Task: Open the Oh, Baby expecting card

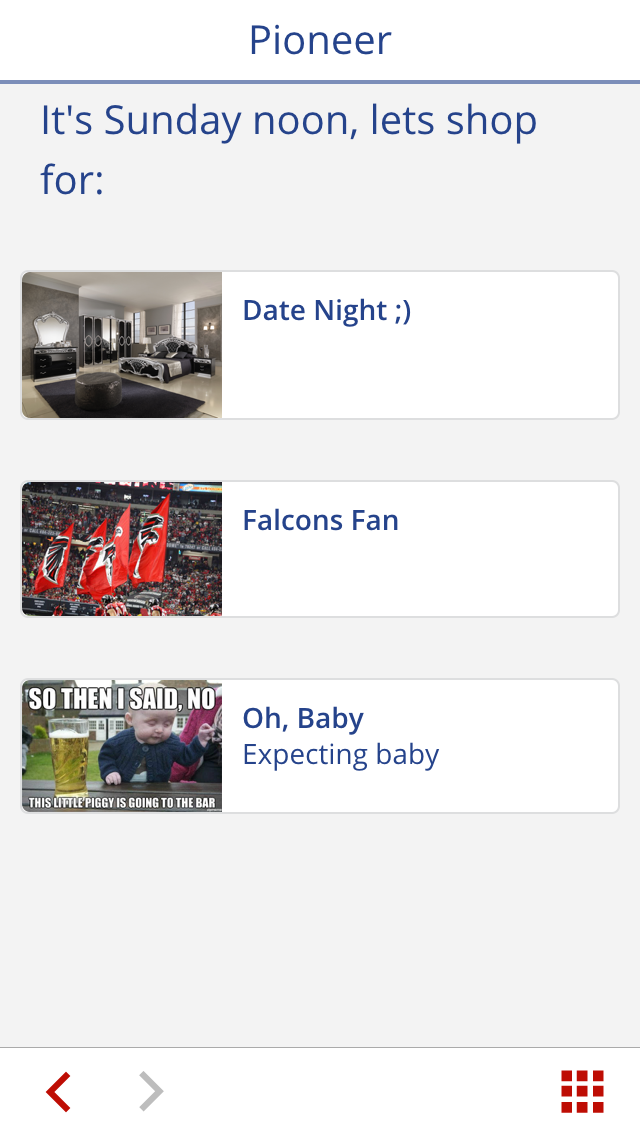Action: click(x=320, y=746)
